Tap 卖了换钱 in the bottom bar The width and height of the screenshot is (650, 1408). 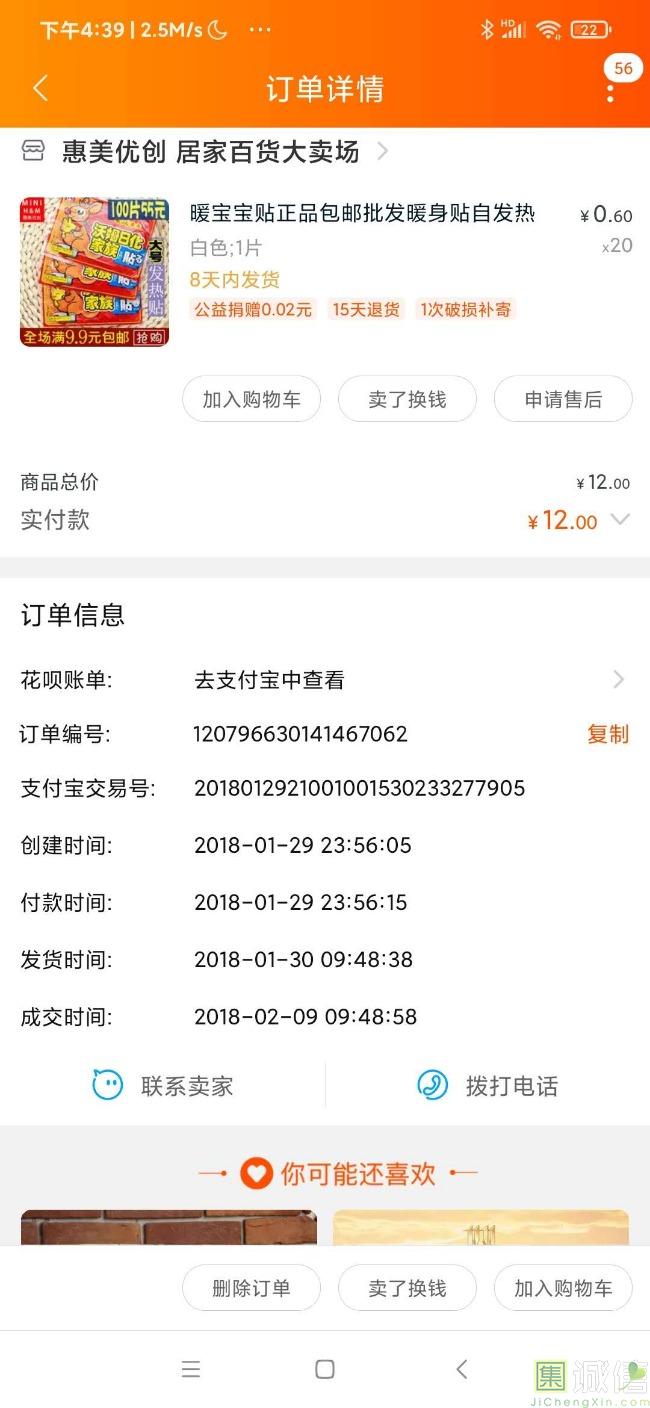(x=407, y=1288)
